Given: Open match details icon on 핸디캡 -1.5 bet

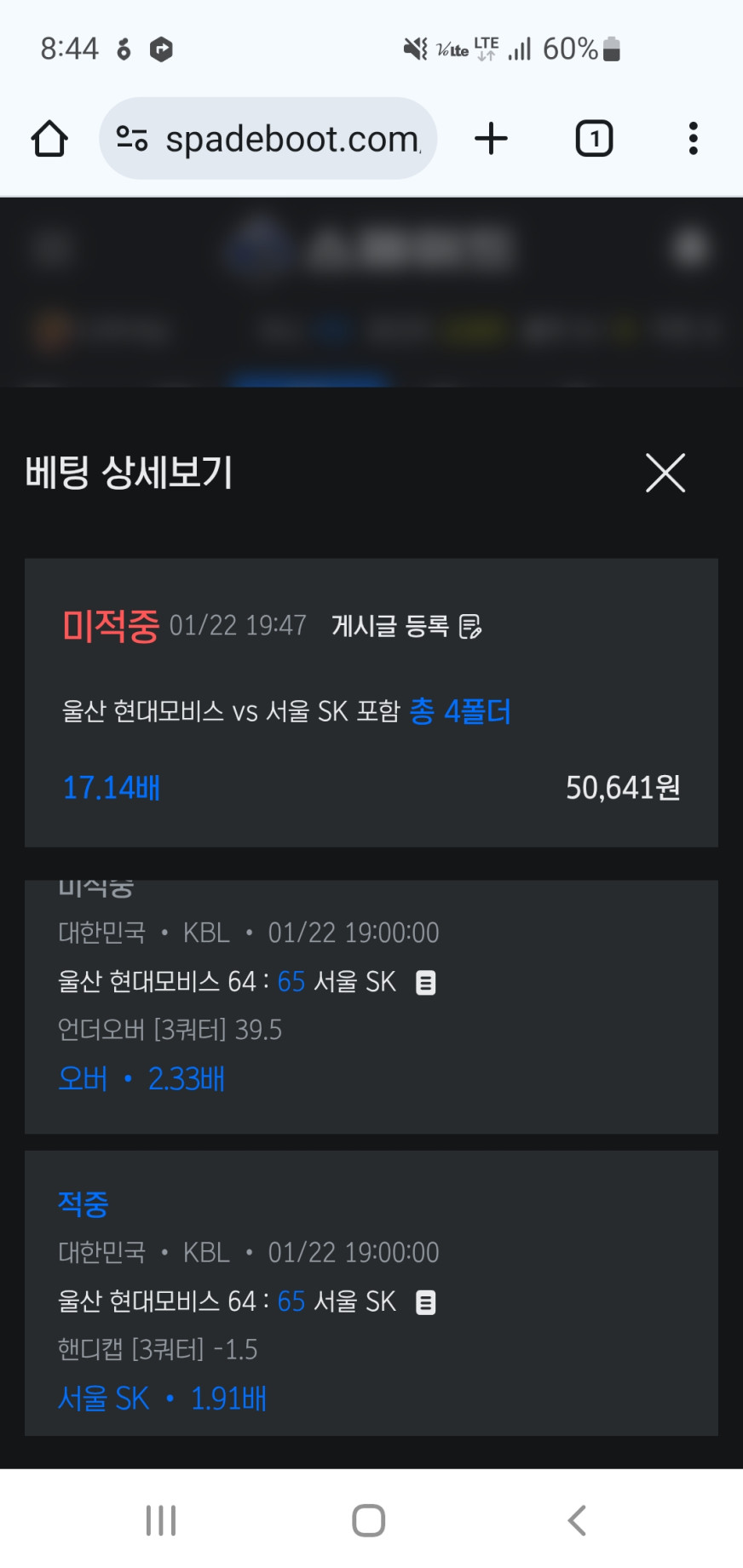Looking at the screenshot, I should point(425,1302).
